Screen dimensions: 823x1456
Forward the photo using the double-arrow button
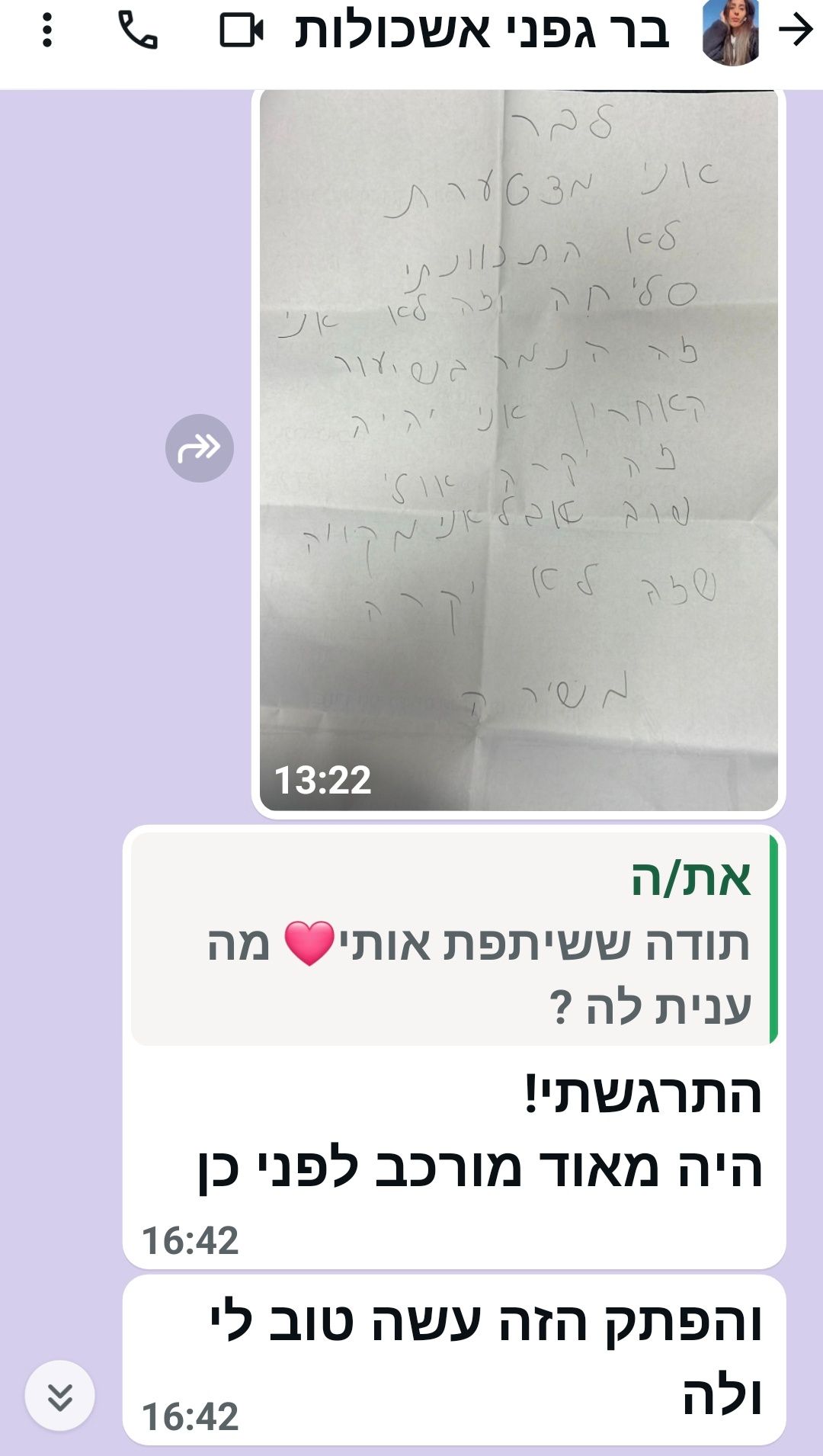(200, 448)
